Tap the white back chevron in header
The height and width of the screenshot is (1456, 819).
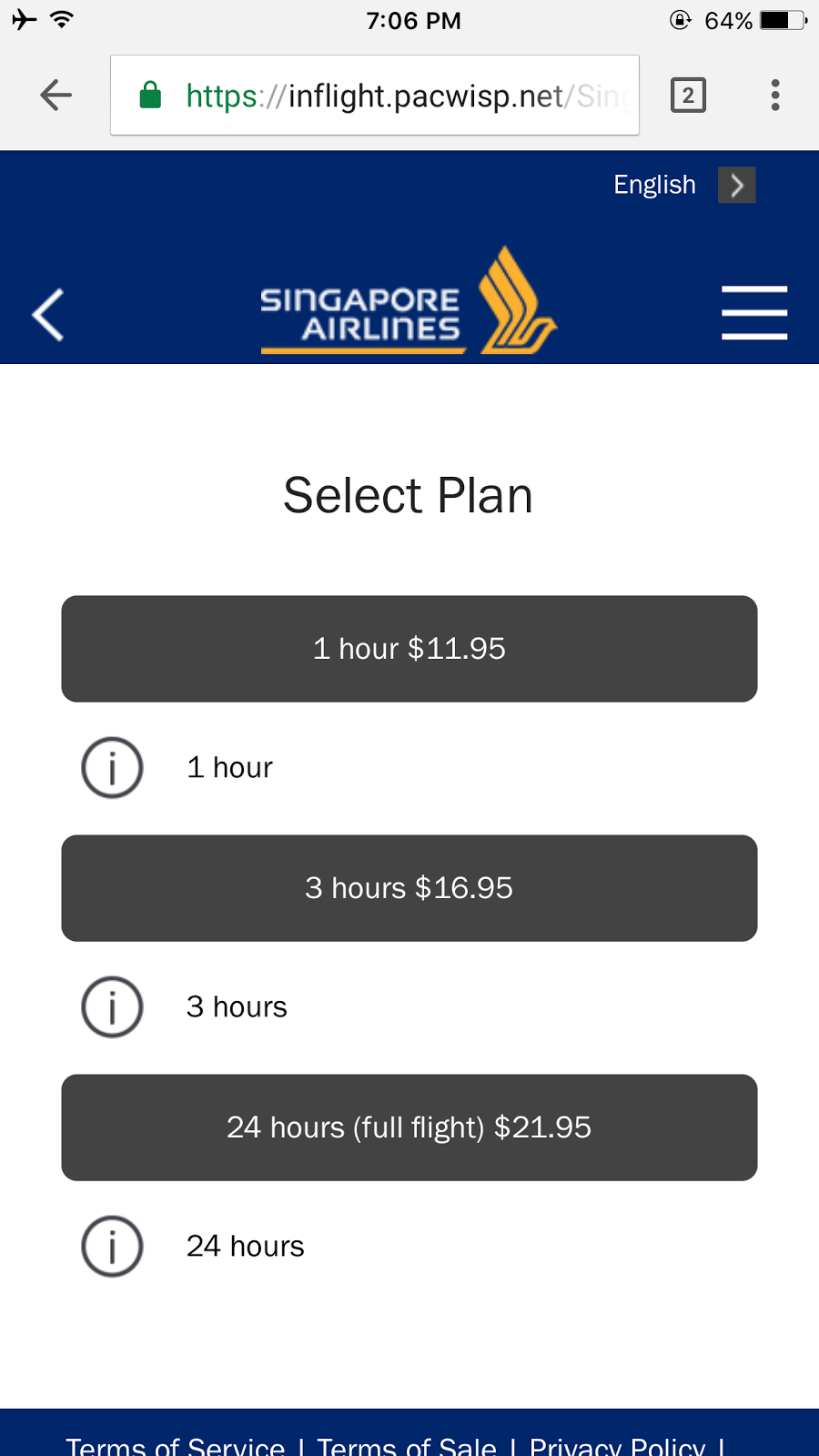pyautogui.click(x=47, y=315)
